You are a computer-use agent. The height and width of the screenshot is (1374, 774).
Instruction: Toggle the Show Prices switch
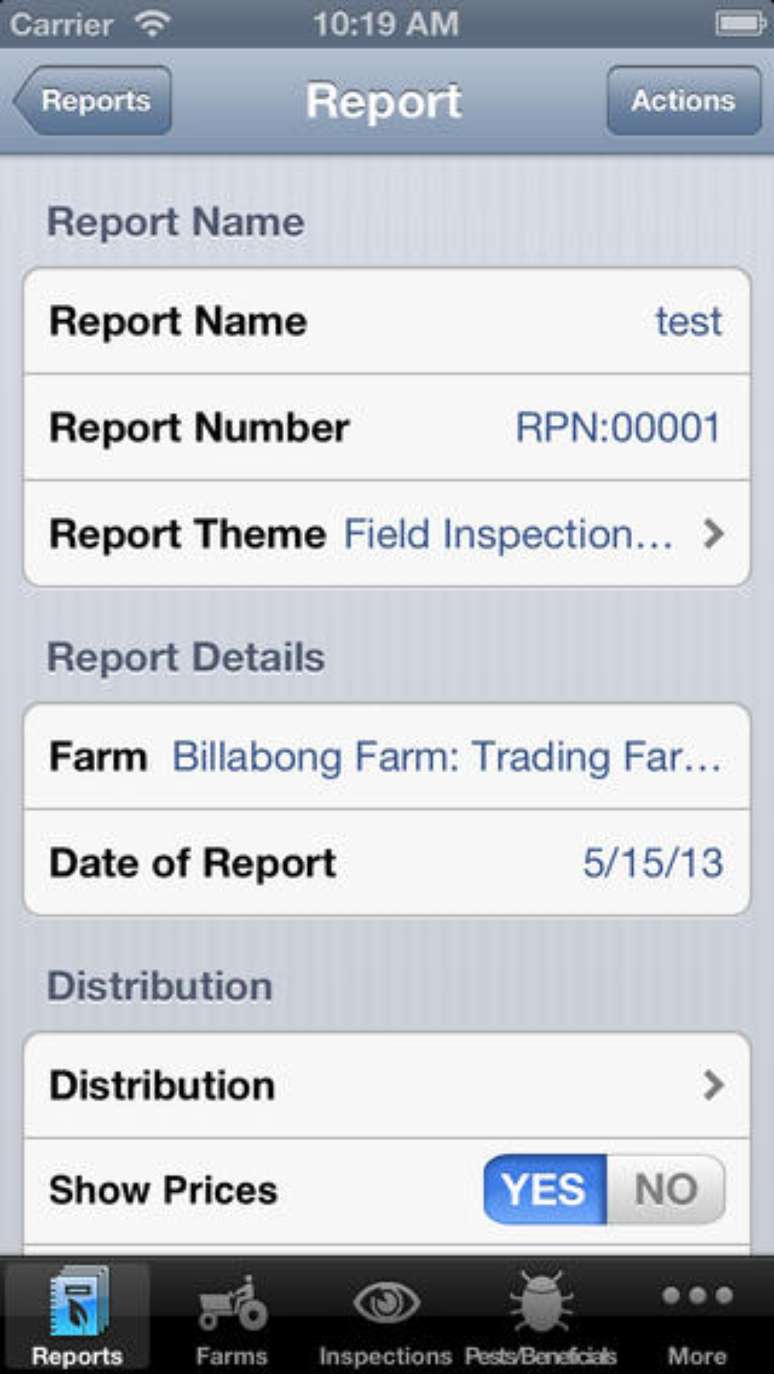pyautogui.click(x=604, y=1190)
